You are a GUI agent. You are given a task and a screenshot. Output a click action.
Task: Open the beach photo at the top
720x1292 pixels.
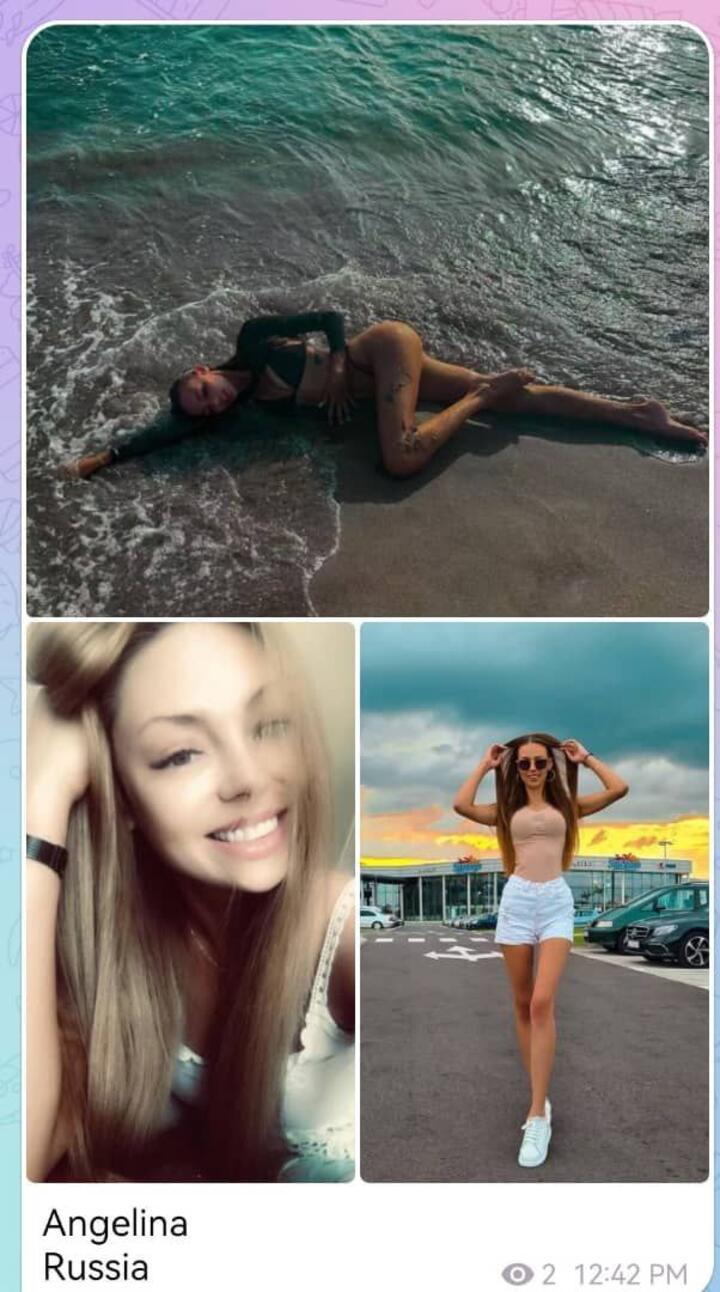point(367,320)
